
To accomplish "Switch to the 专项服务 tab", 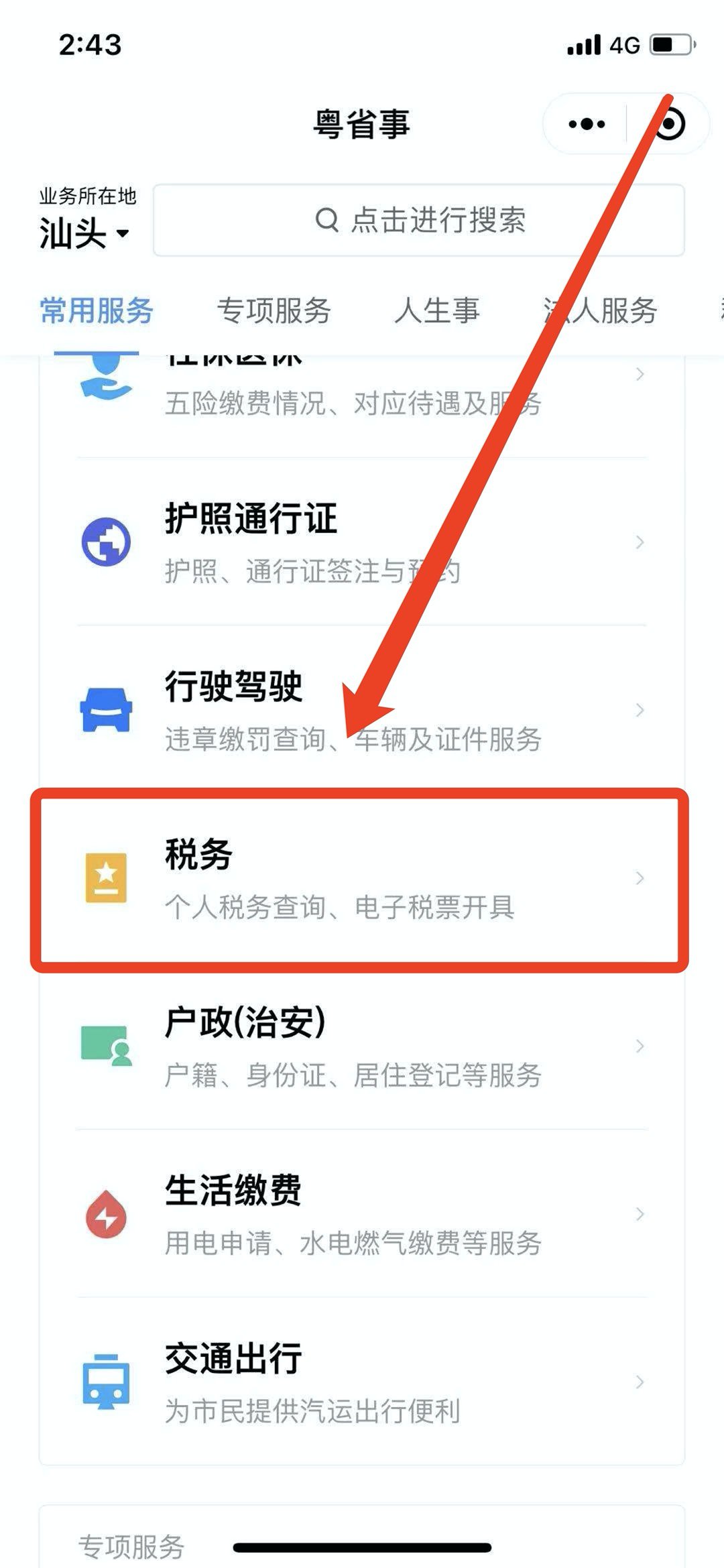I will pos(274,310).
